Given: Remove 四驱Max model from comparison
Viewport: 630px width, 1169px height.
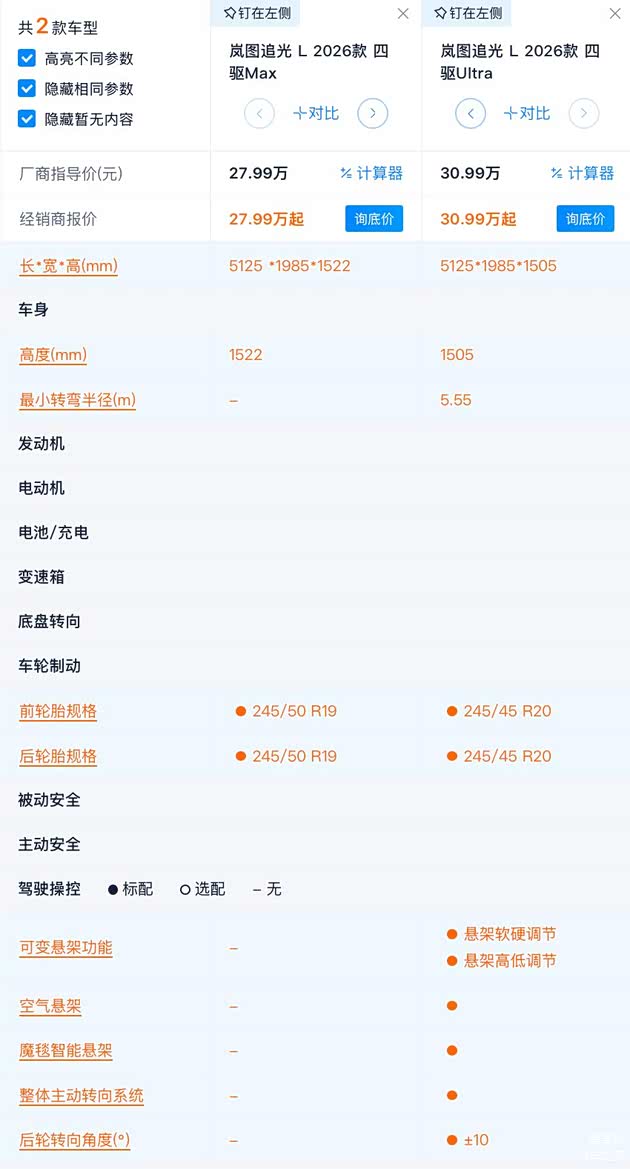Looking at the screenshot, I should click(x=403, y=14).
